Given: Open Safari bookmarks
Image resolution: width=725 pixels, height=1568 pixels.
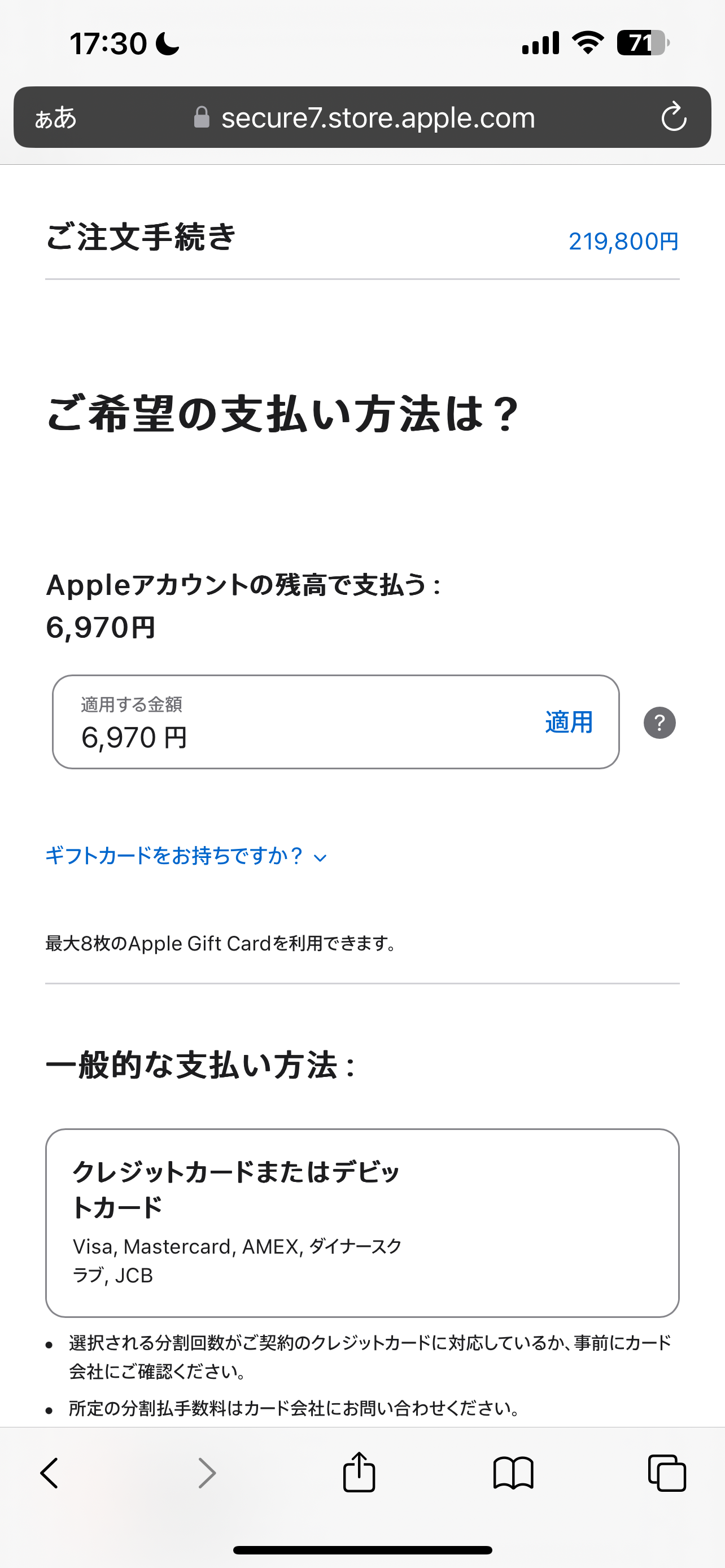Looking at the screenshot, I should click(x=513, y=1474).
